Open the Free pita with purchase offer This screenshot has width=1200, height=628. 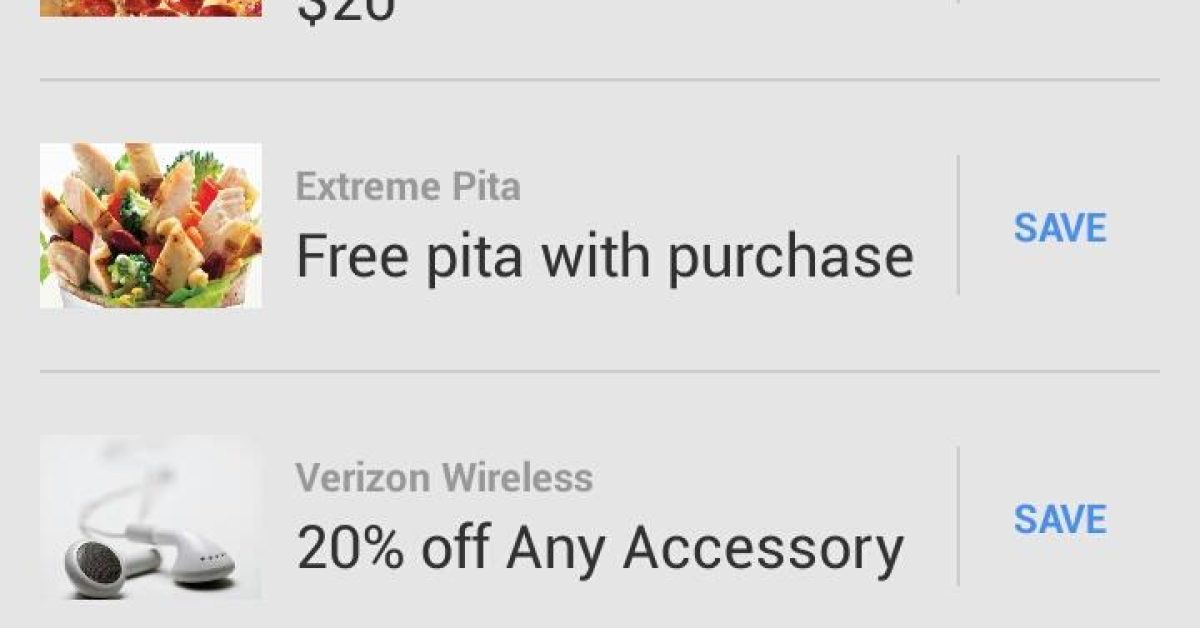(x=604, y=257)
